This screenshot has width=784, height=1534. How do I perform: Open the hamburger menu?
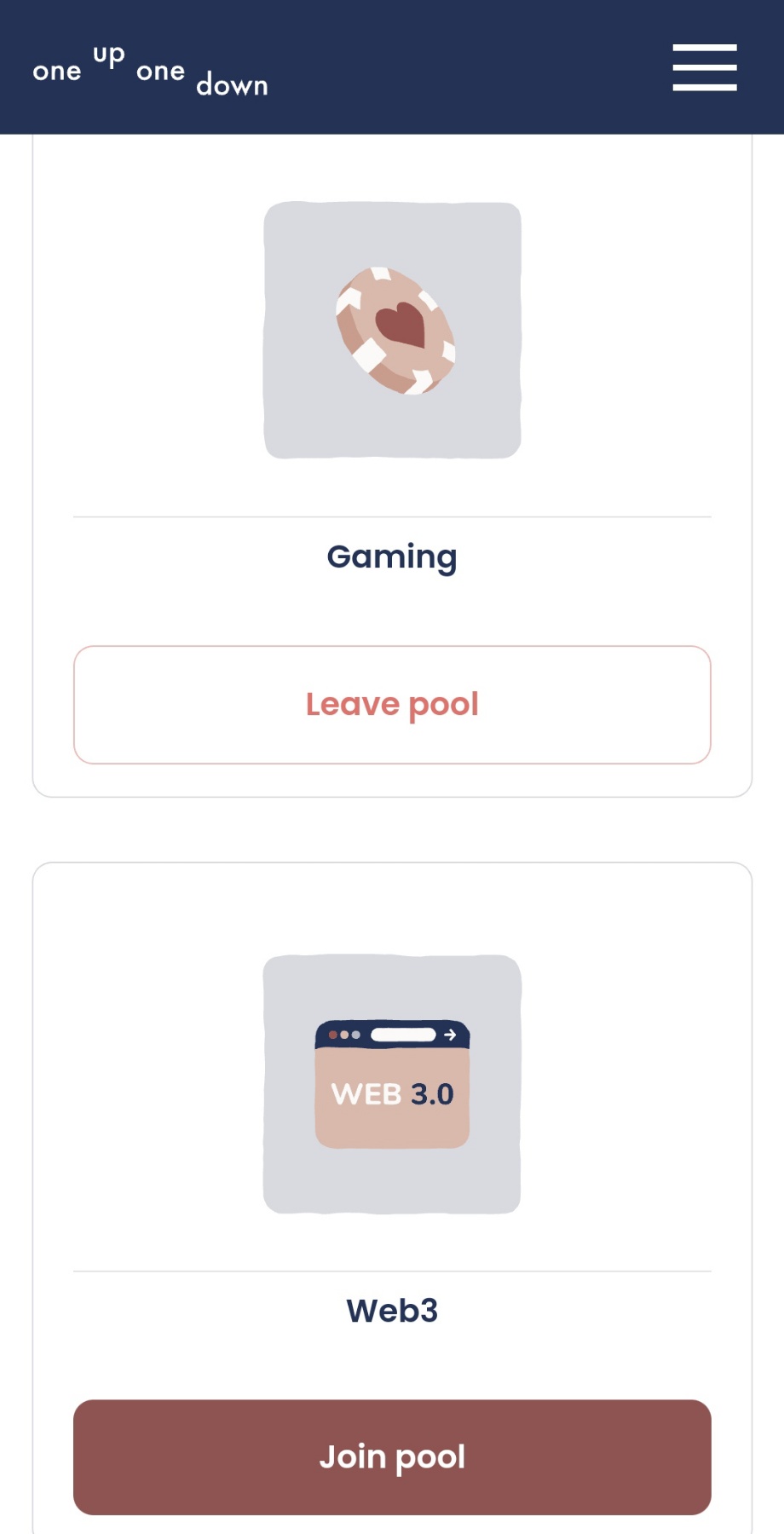(704, 67)
